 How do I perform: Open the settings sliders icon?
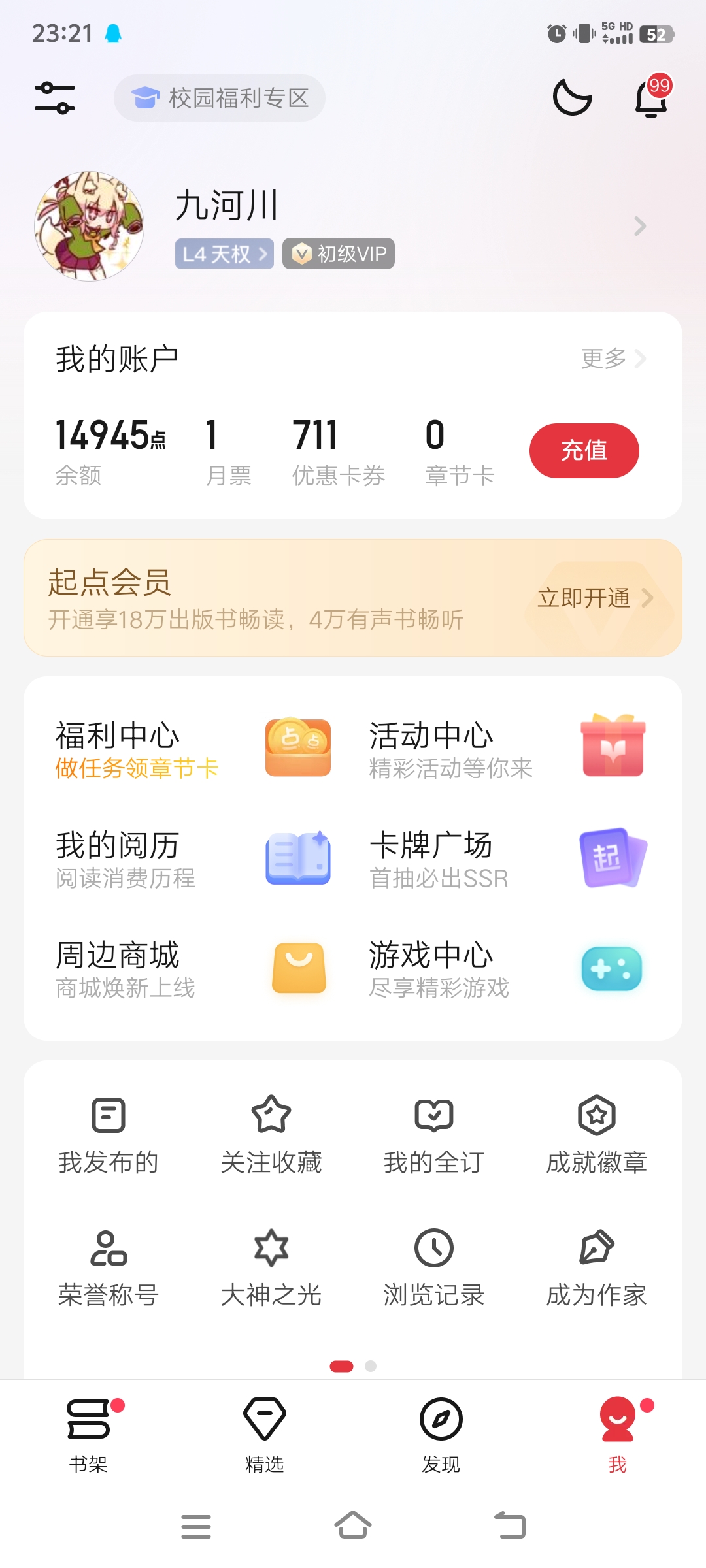pyautogui.click(x=55, y=98)
